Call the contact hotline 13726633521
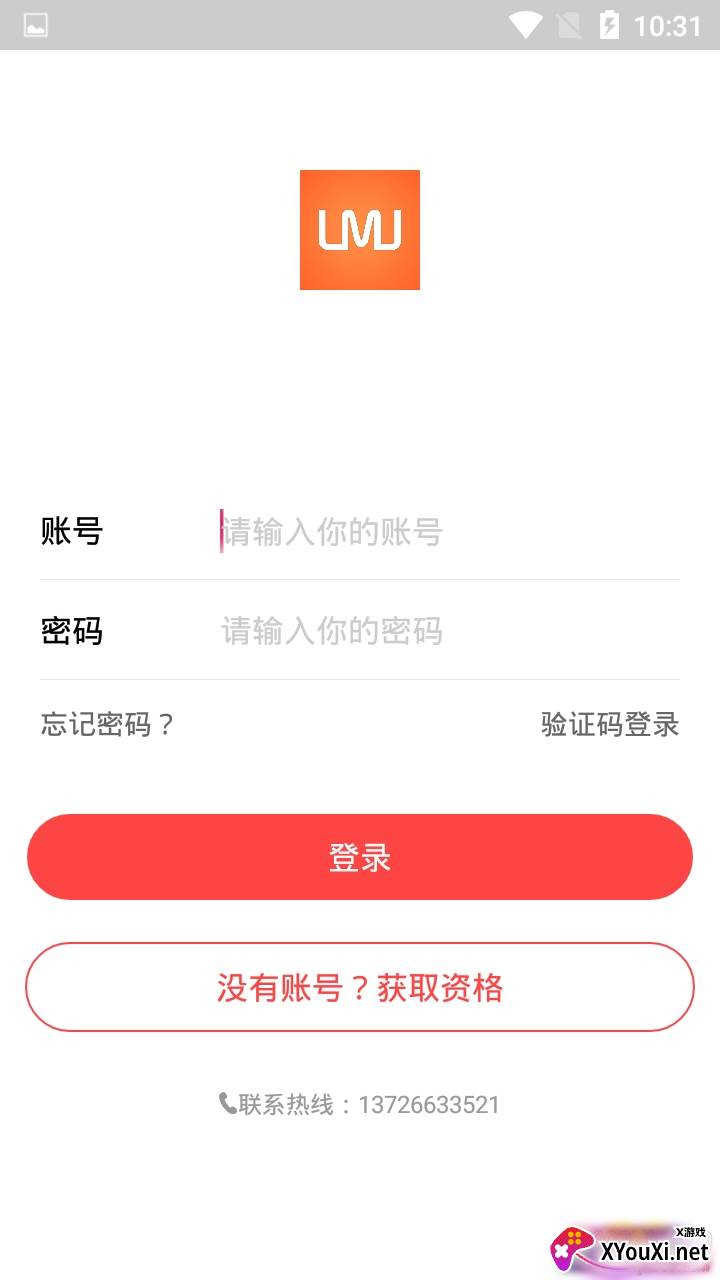720x1280 pixels. (x=360, y=1105)
